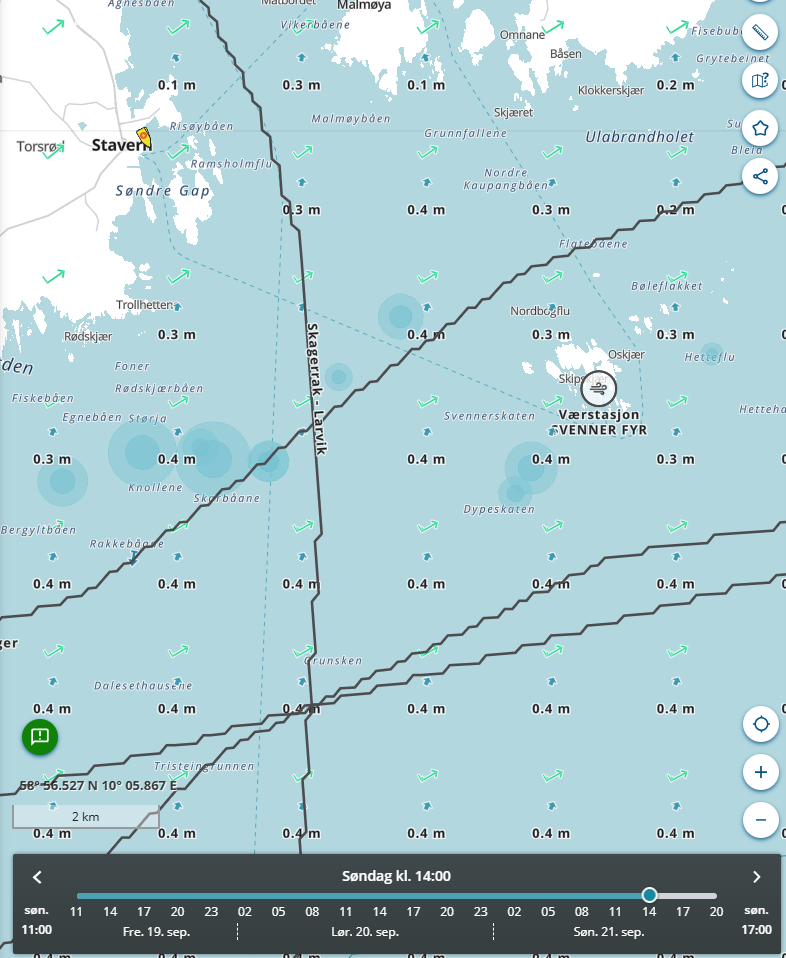Save location with the star icon

point(760,128)
